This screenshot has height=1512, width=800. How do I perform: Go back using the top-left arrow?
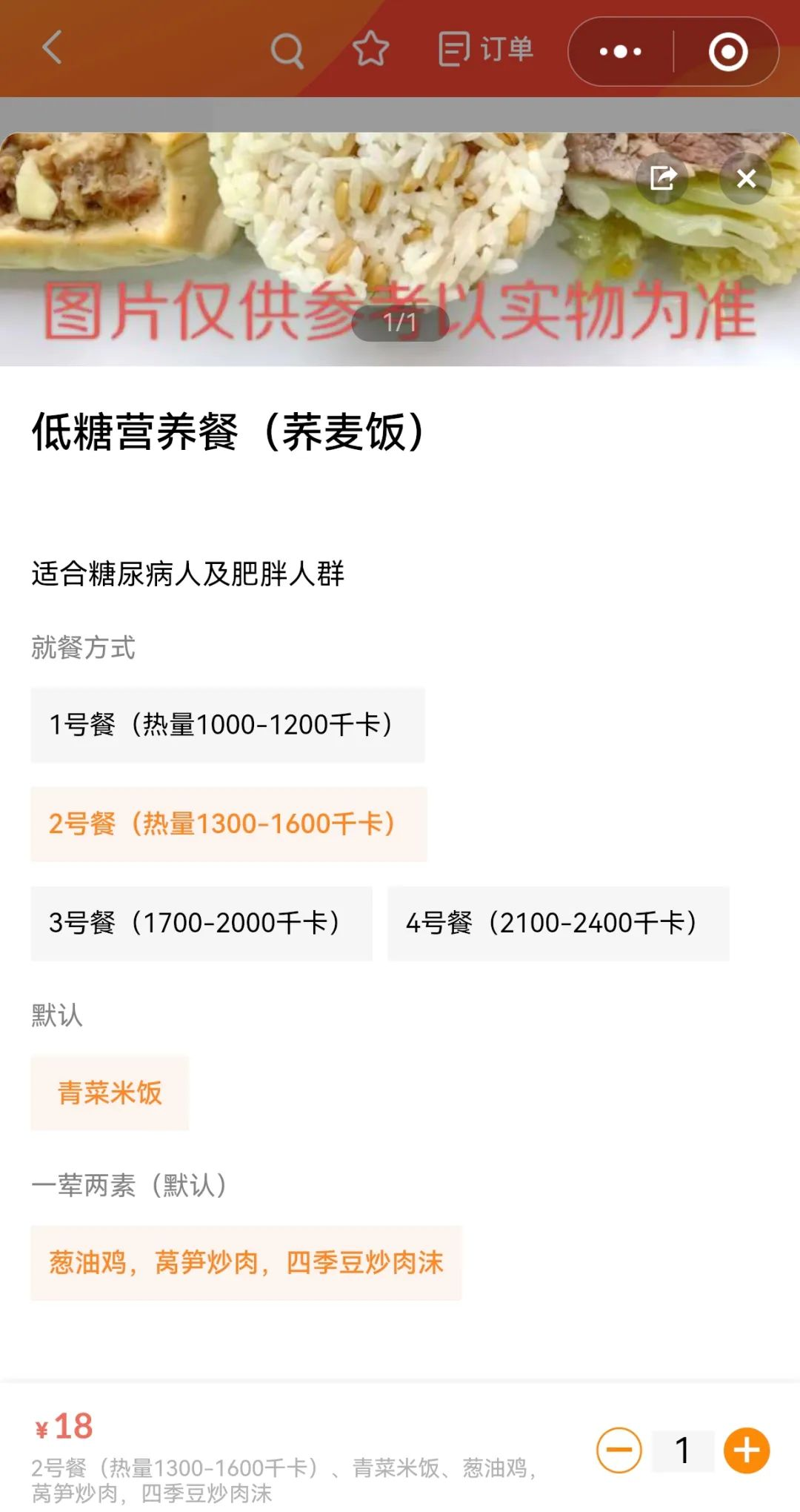52,49
